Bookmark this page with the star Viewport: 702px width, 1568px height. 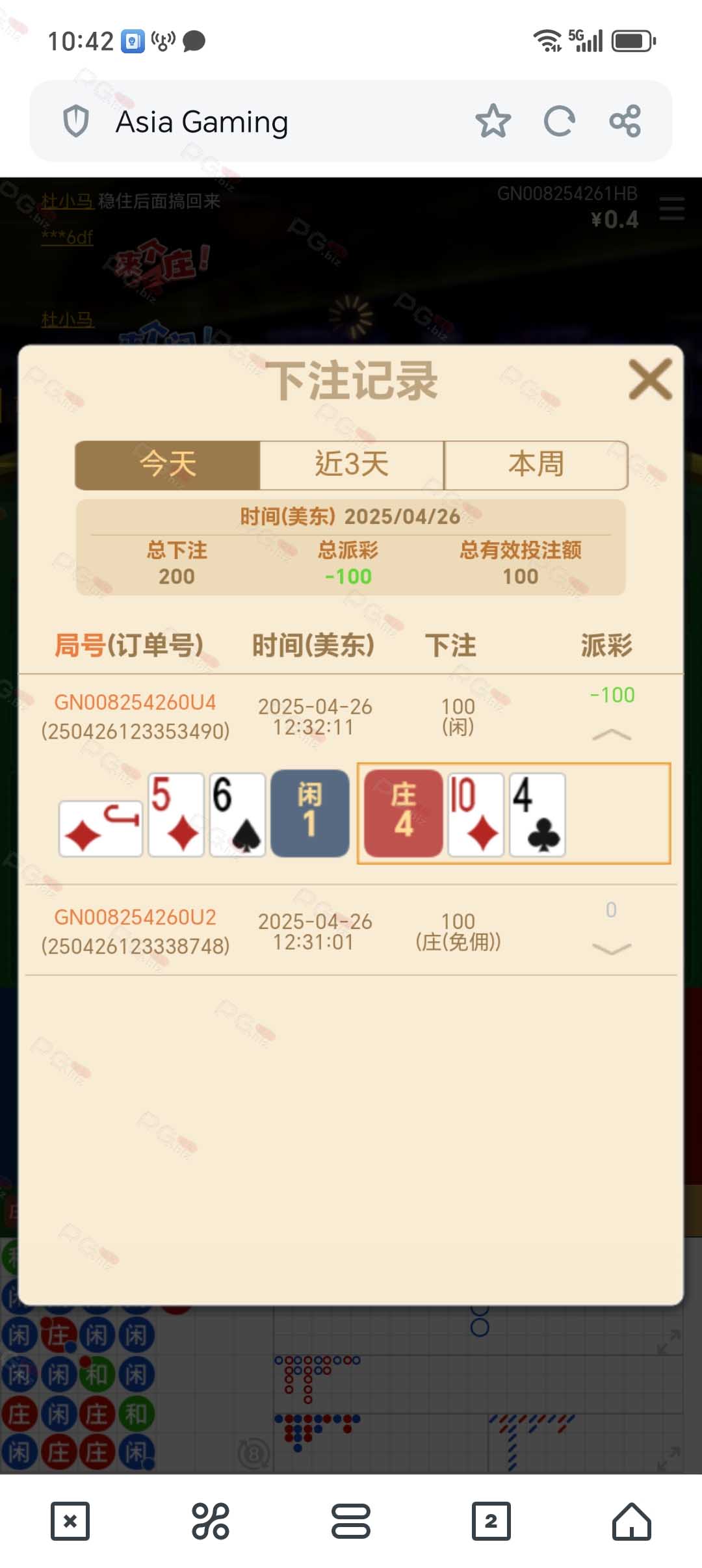tap(493, 121)
